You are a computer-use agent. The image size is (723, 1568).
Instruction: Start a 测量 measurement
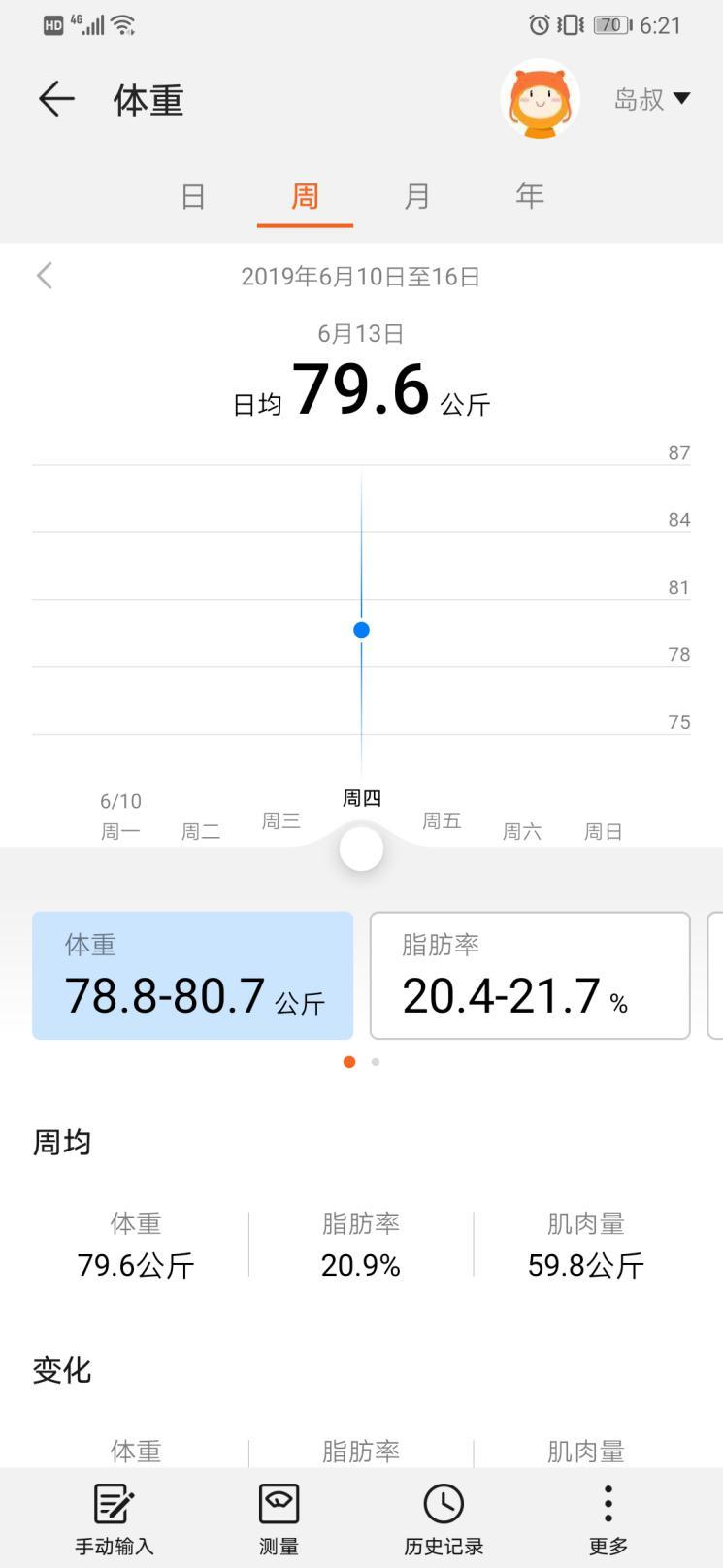pos(279,1519)
